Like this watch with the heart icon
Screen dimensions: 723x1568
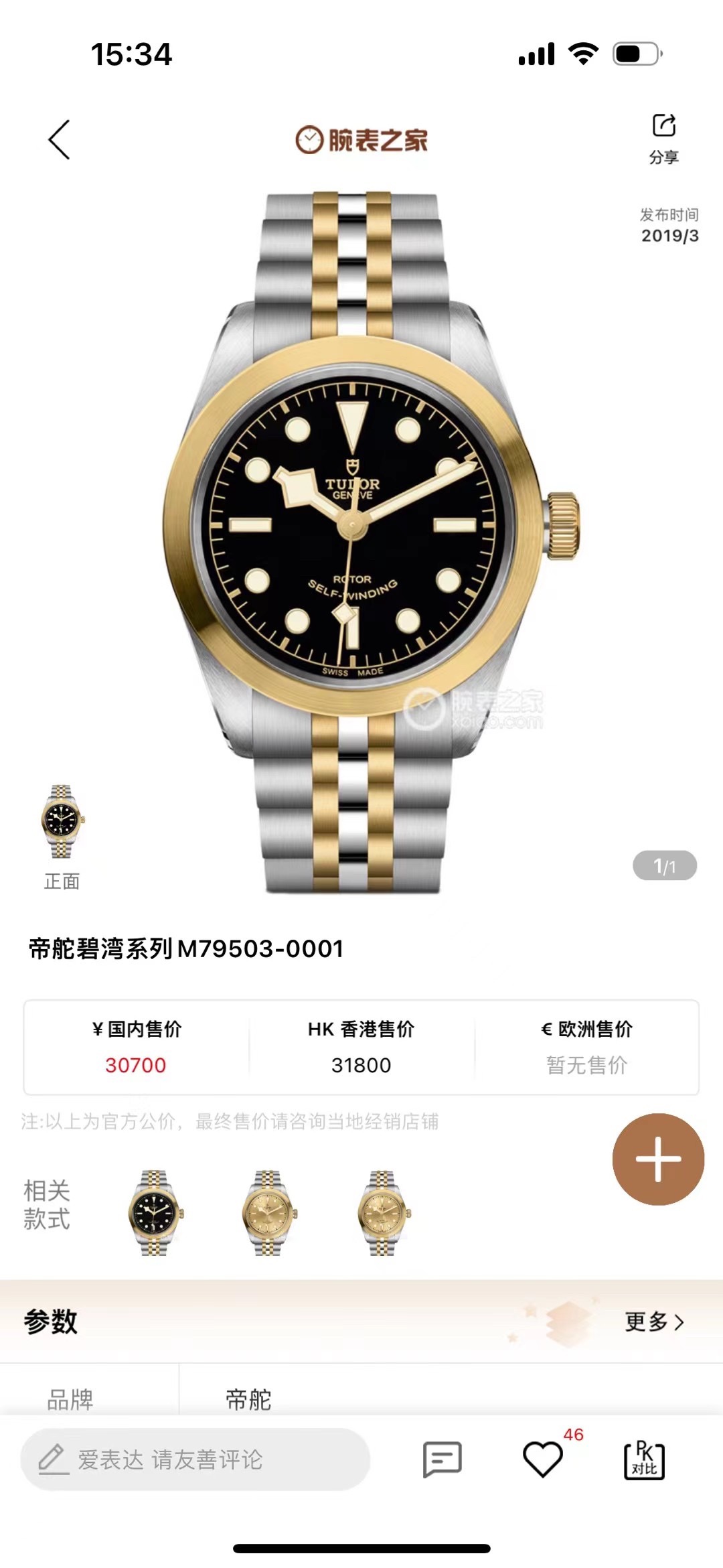(x=542, y=1459)
